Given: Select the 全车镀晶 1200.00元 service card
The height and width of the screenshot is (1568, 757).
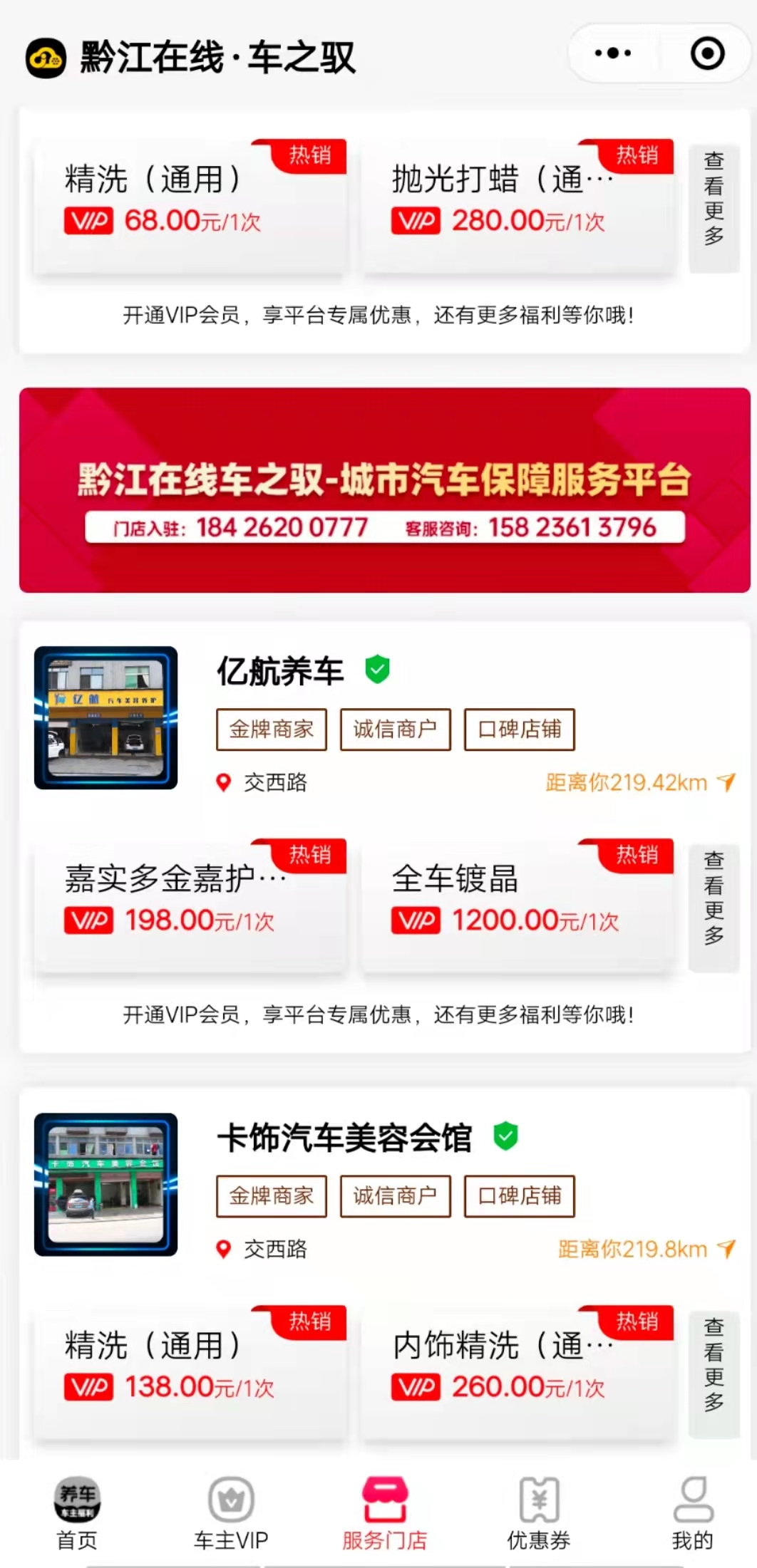Looking at the screenshot, I should (x=517, y=901).
